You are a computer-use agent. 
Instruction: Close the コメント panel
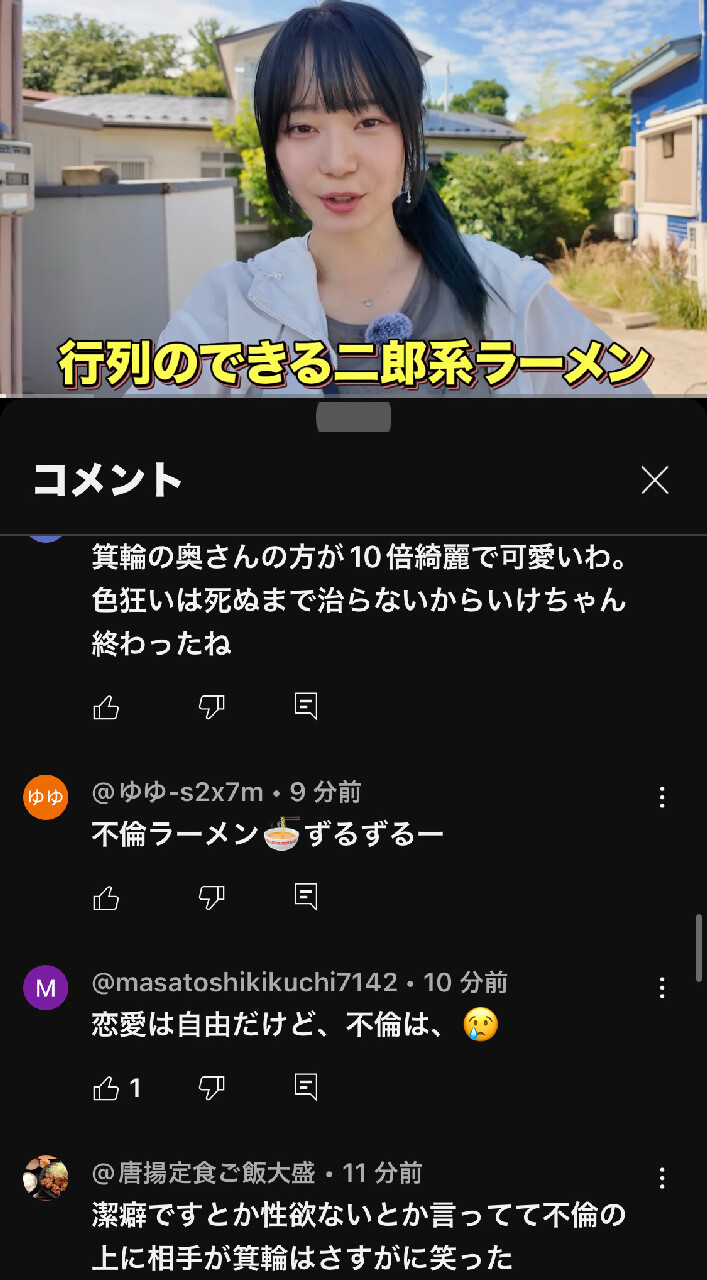(x=654, y=481)
